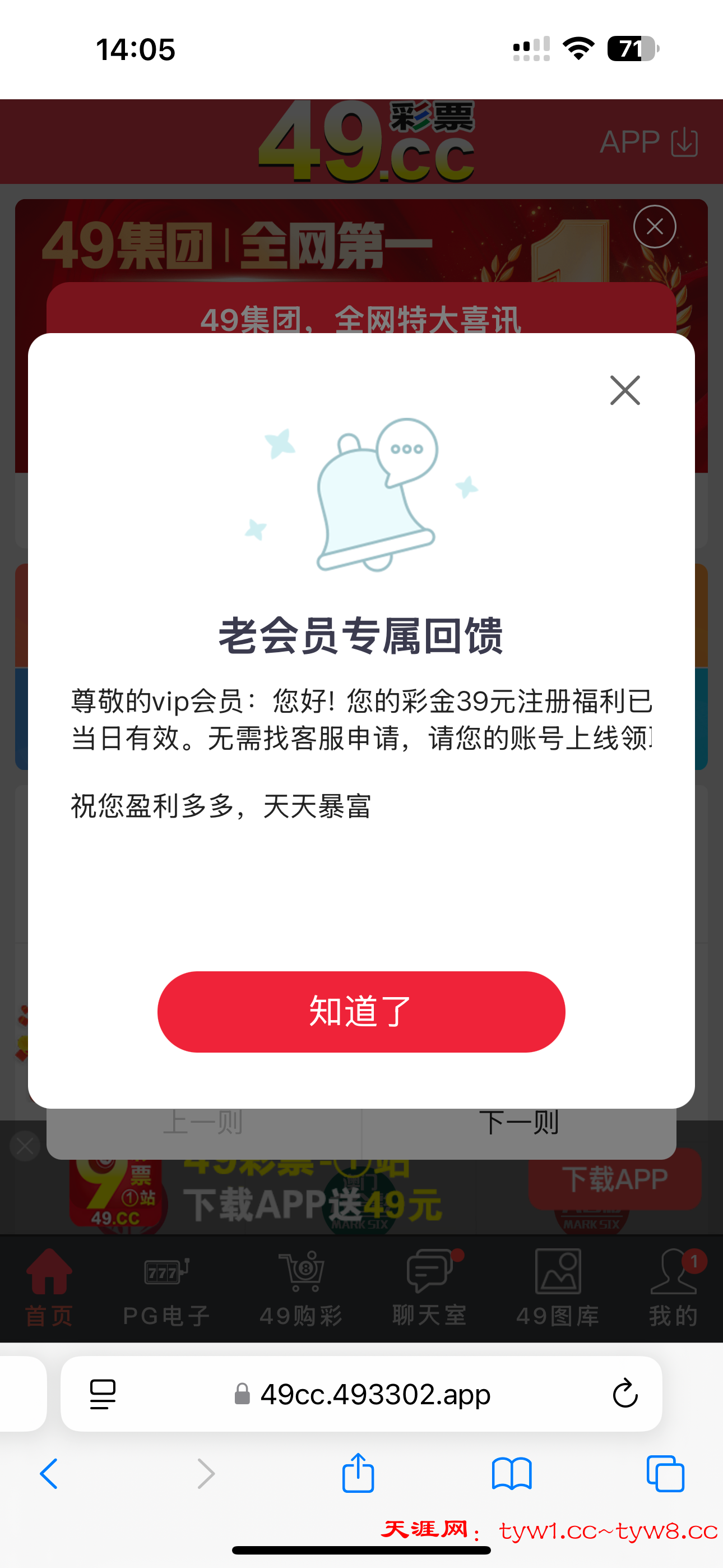723x1568 pixels.
Task: Navigate back using the Safari back arrow
Action: click(49, 1474)
